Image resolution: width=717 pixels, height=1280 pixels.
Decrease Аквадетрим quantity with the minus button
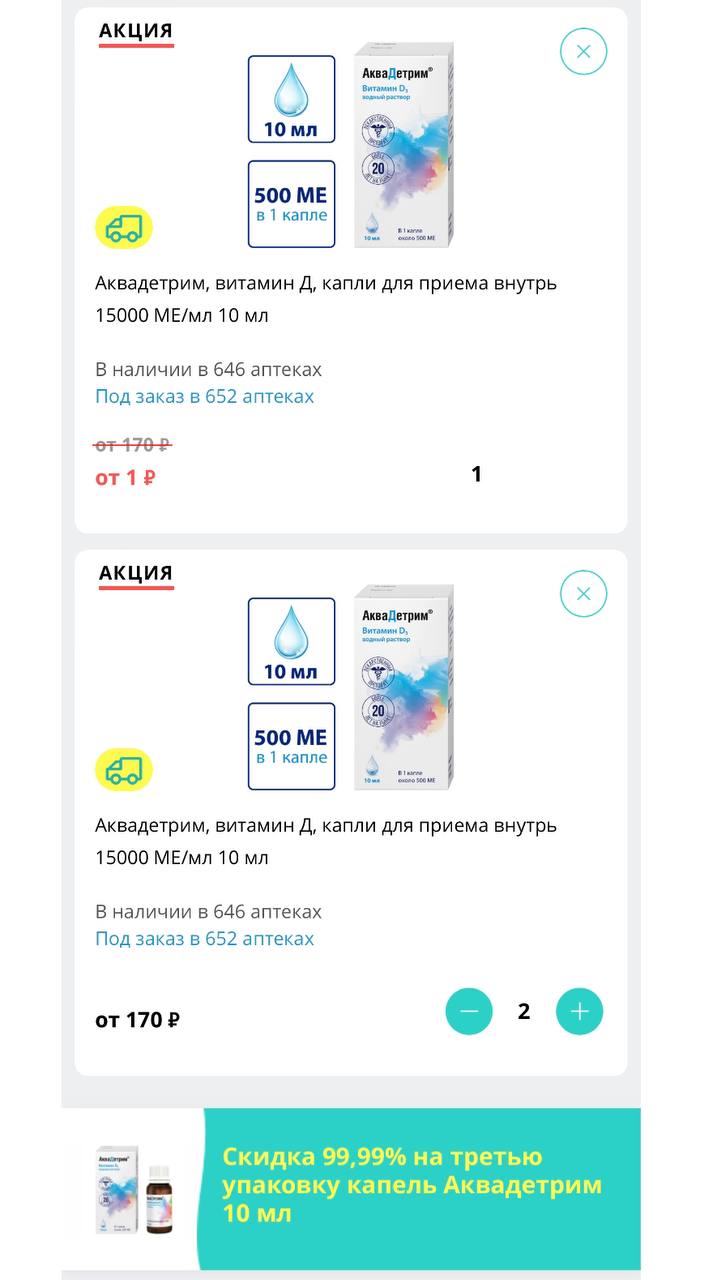point(469,1011)
